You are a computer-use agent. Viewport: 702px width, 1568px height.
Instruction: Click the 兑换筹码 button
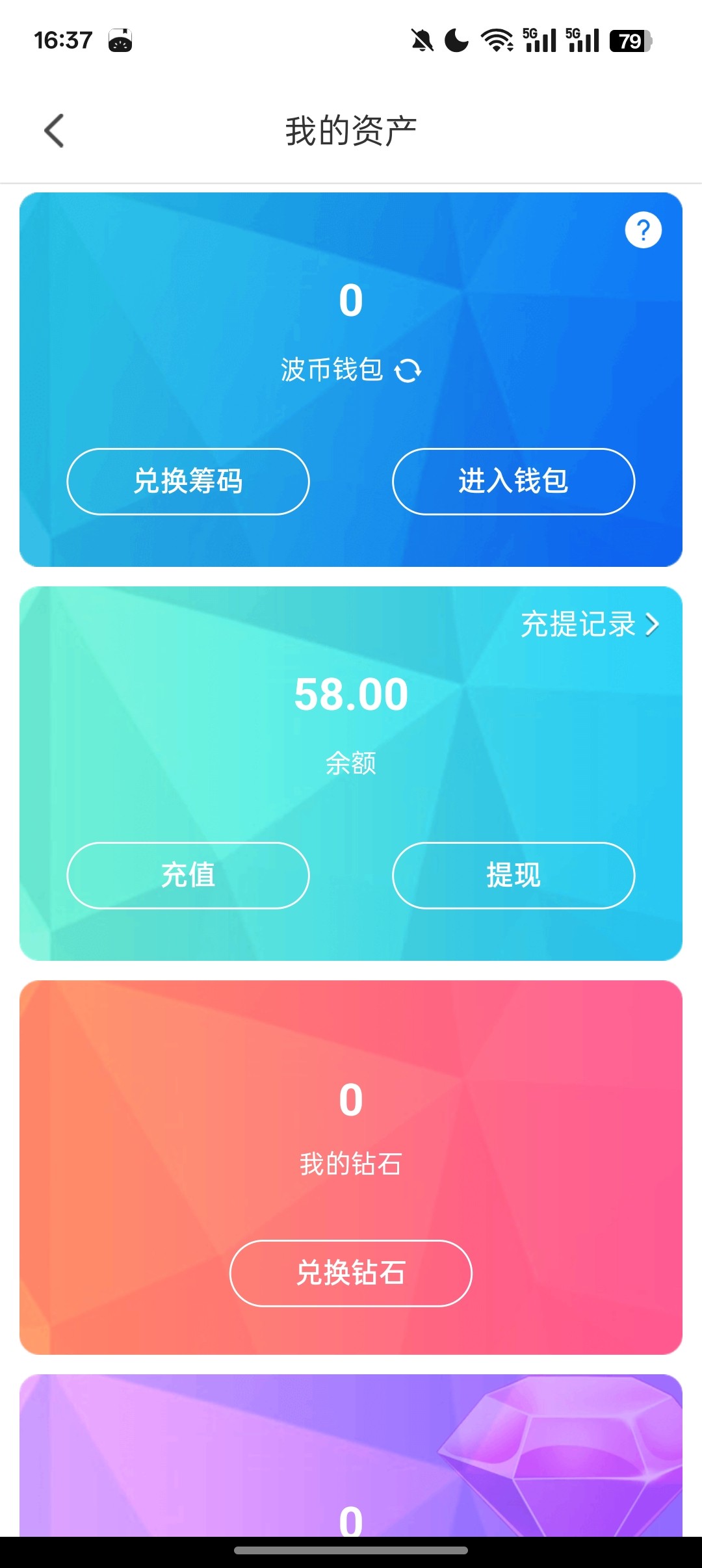point(188,482)
